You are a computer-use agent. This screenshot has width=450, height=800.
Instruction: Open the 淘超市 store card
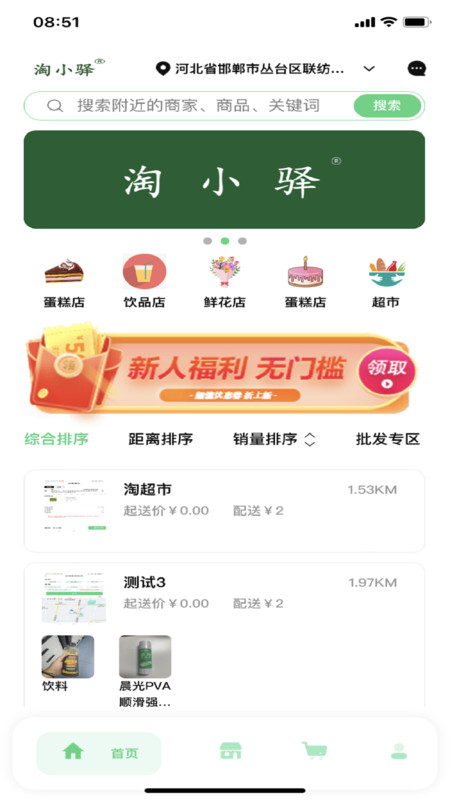click(224, 511)
